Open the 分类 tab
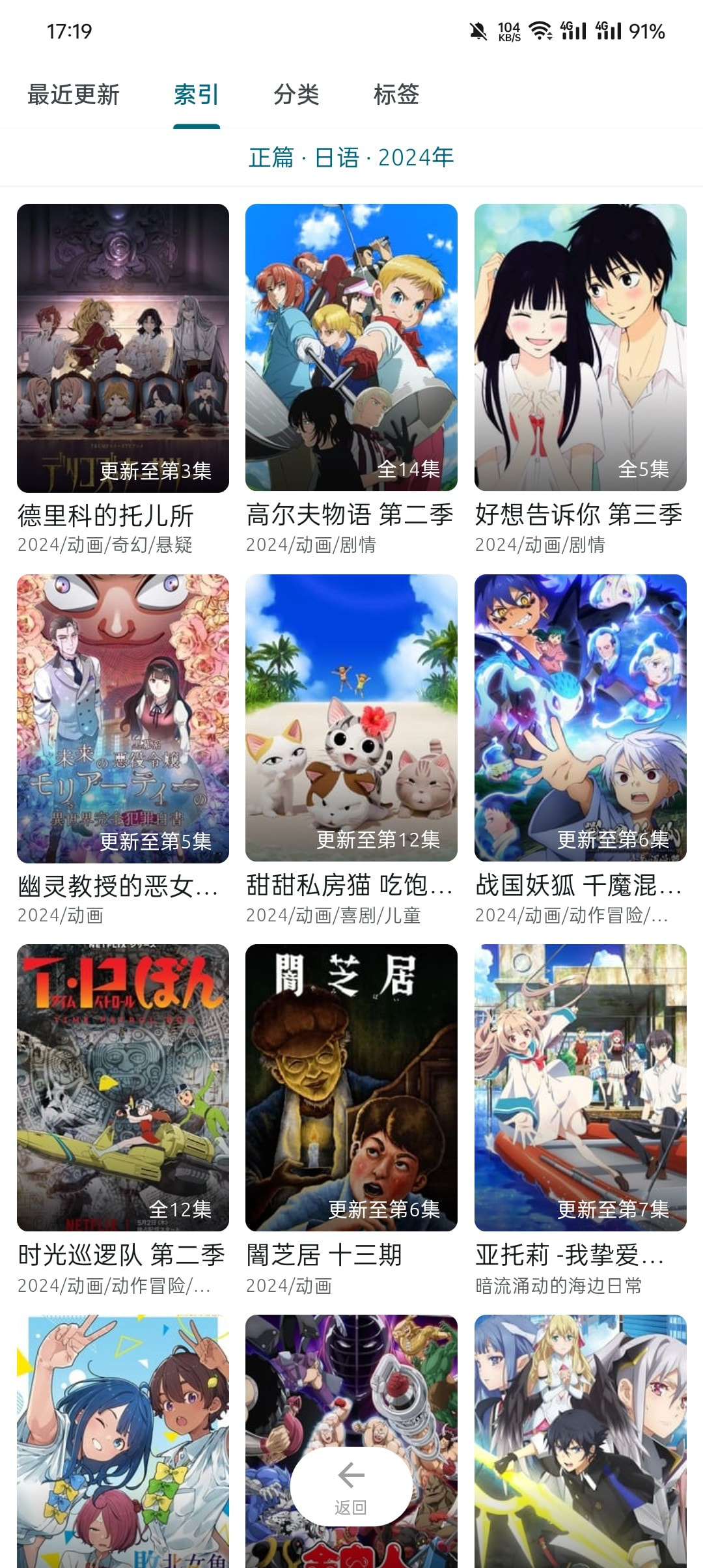Image resolution: width=703 pixels, height=1568 pixels. point(296,95)
